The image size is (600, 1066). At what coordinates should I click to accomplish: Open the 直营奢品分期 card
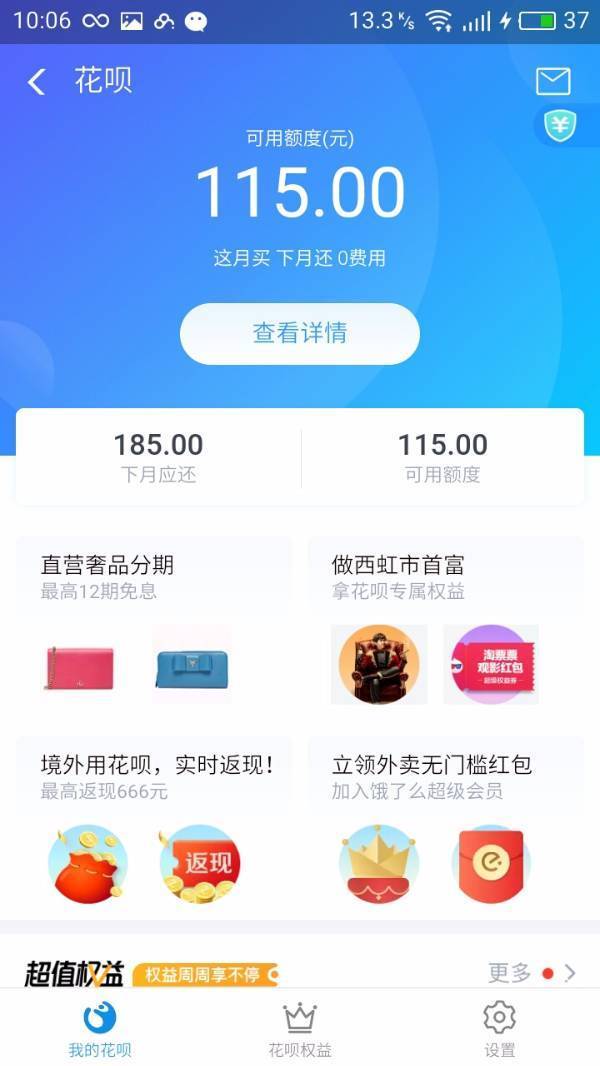click(154, 620)
